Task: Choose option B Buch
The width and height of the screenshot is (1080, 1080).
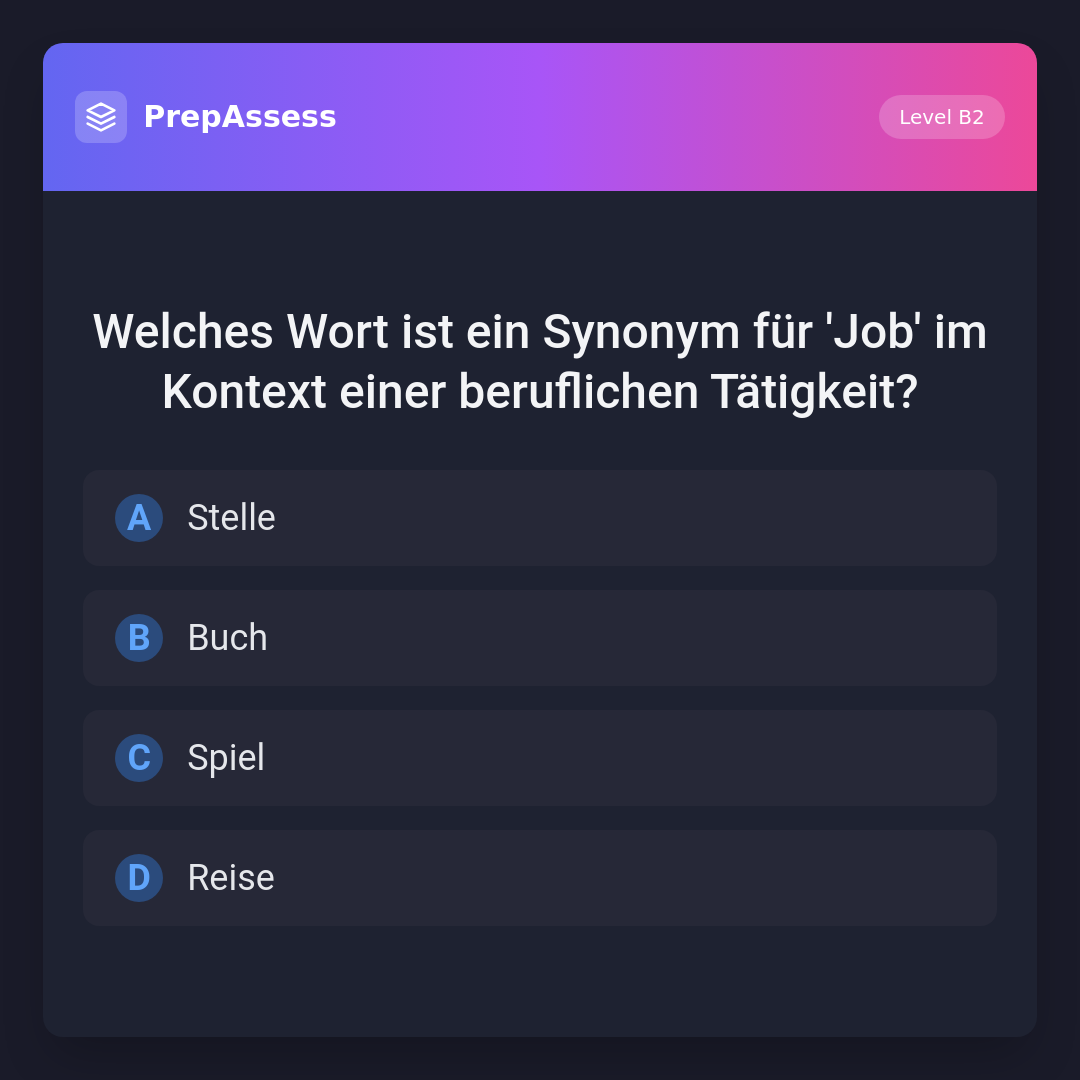Action: click(x=540, y=638)
